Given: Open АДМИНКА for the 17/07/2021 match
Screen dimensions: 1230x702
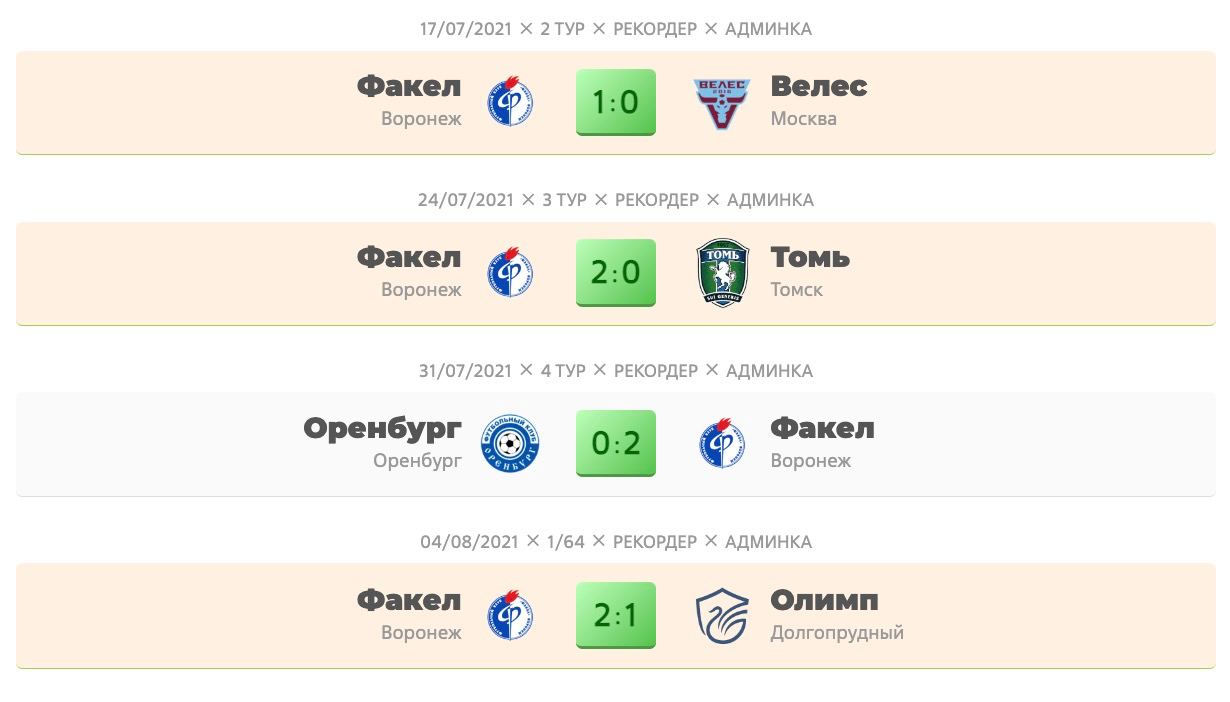Looking at the screenshot, I should pyautogui.click(x=768, y=29).
